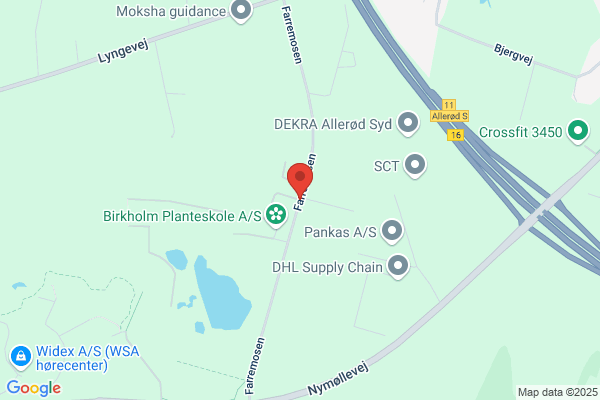Viewport: 600px width, 400px height.
Task: Select the Crossfit 3450 marker
Action: (x=578, y=131)
